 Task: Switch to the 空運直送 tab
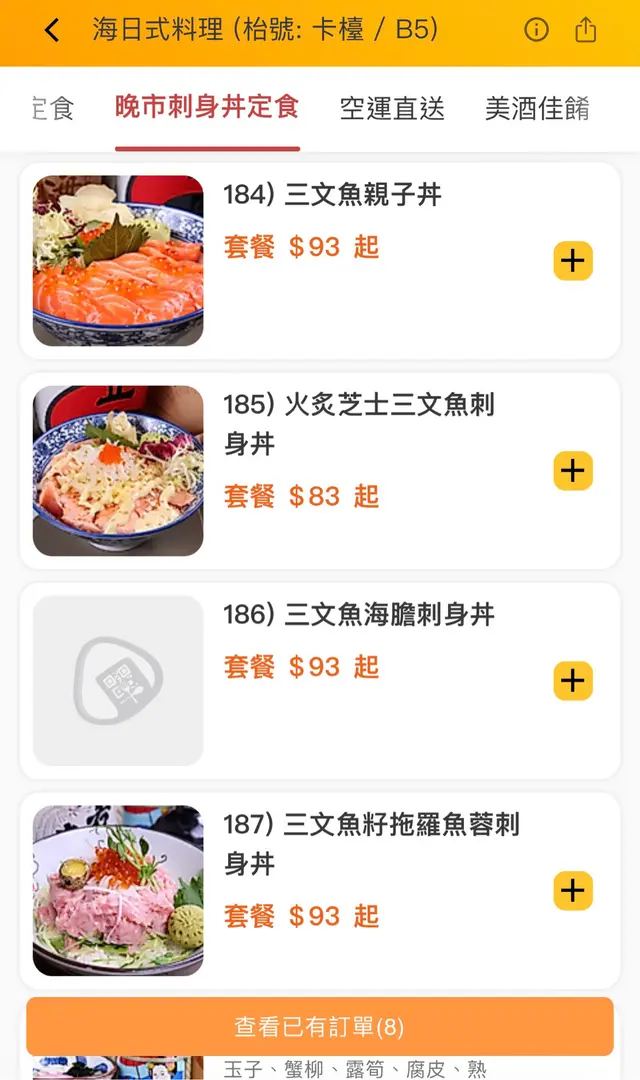pyautogui.click(x=392, y=108)
